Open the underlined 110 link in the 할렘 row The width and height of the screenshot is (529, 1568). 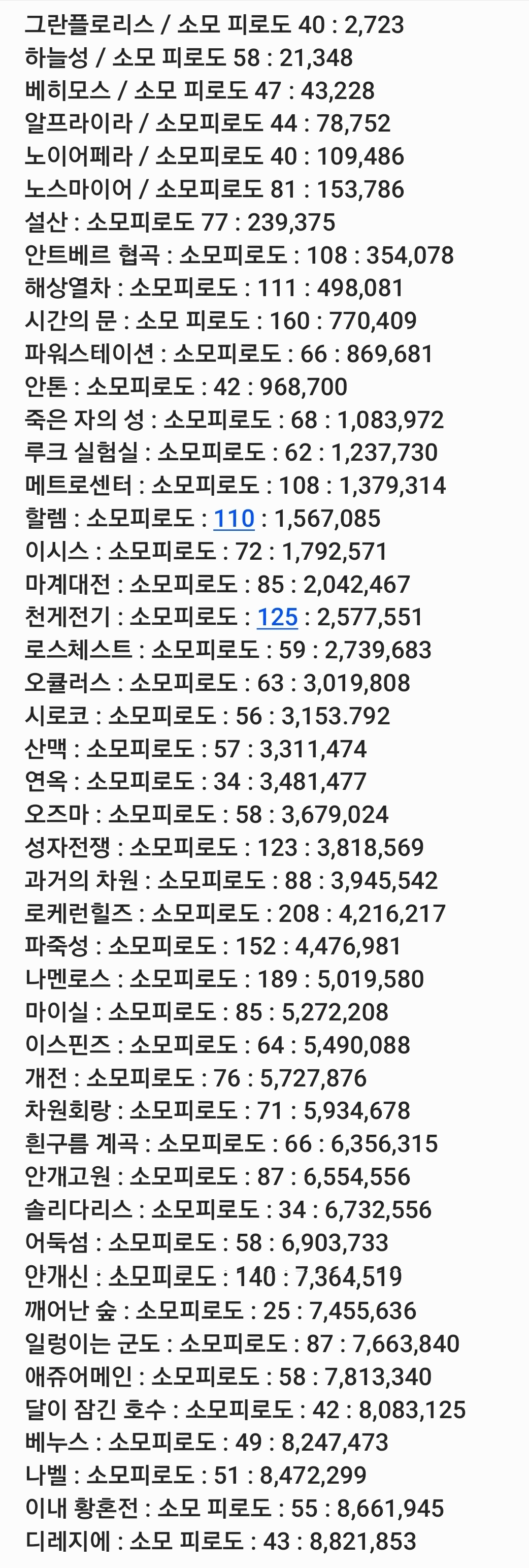(234, 519)
